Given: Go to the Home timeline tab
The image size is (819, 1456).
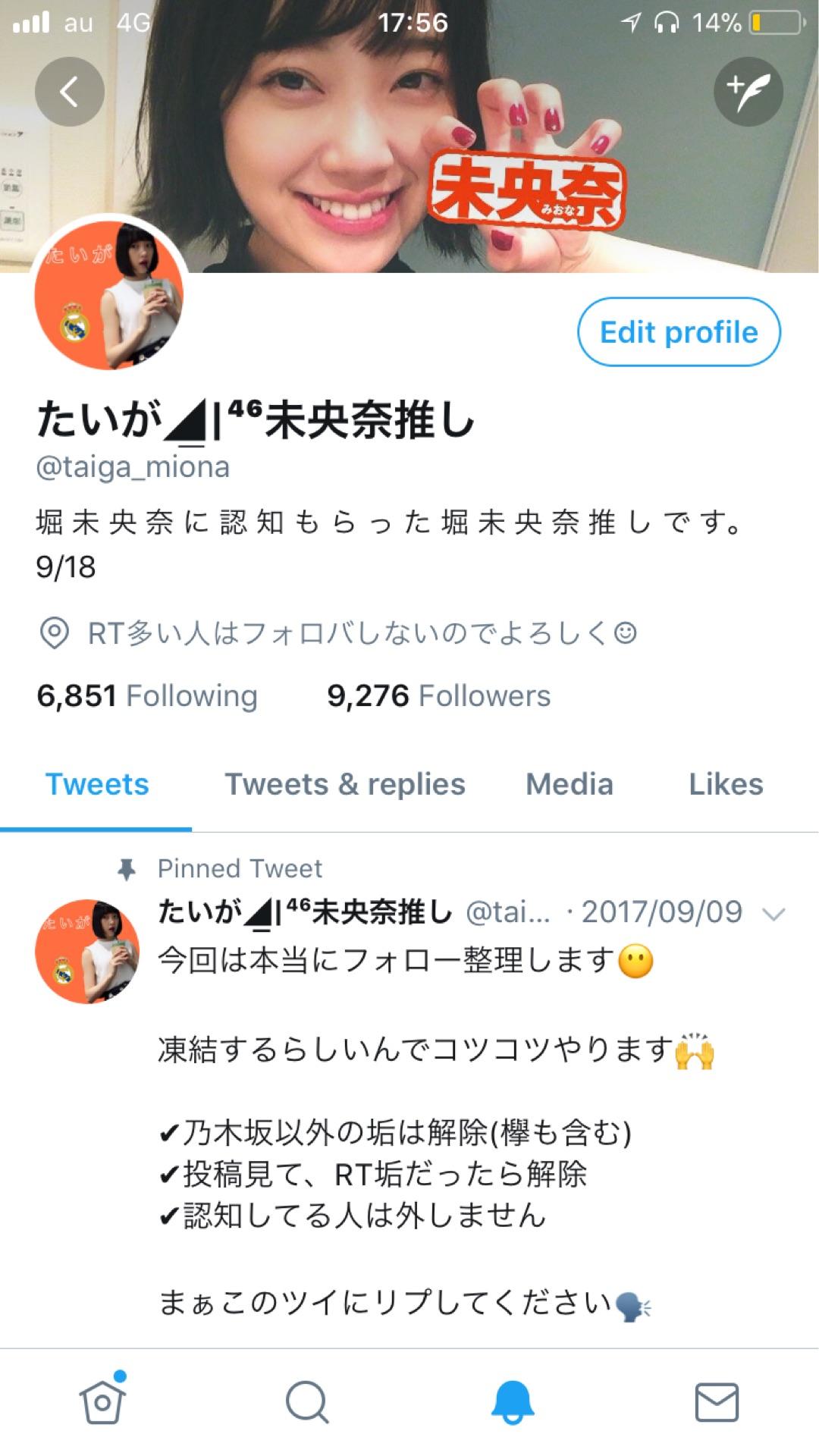Looking at the screenshot, I should coord(102,1402).
